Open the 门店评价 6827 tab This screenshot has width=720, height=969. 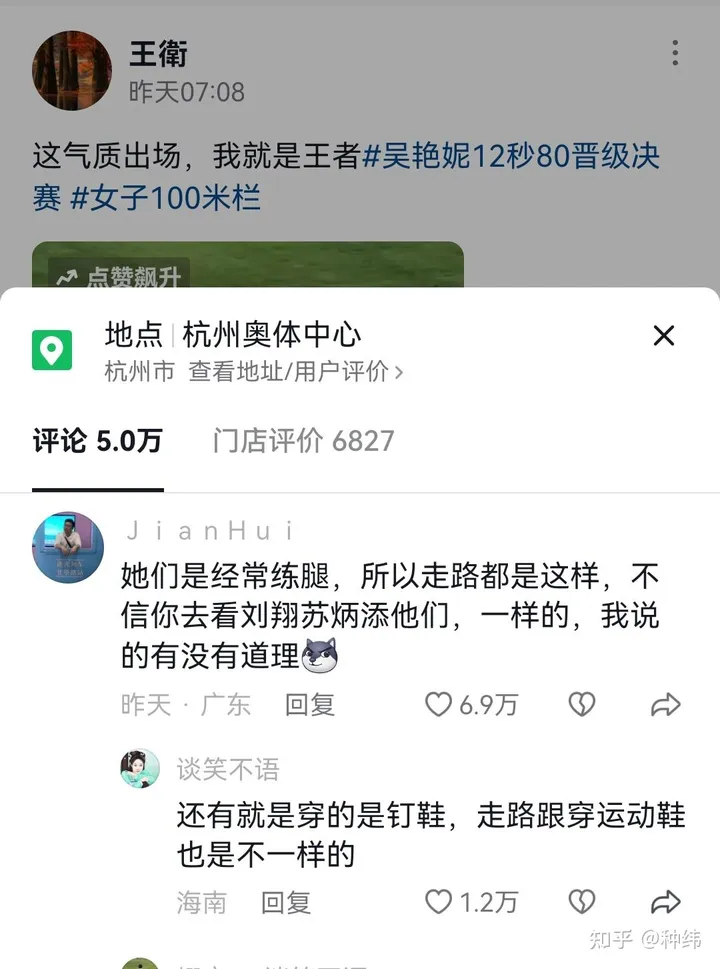click(x=303, y=440)
